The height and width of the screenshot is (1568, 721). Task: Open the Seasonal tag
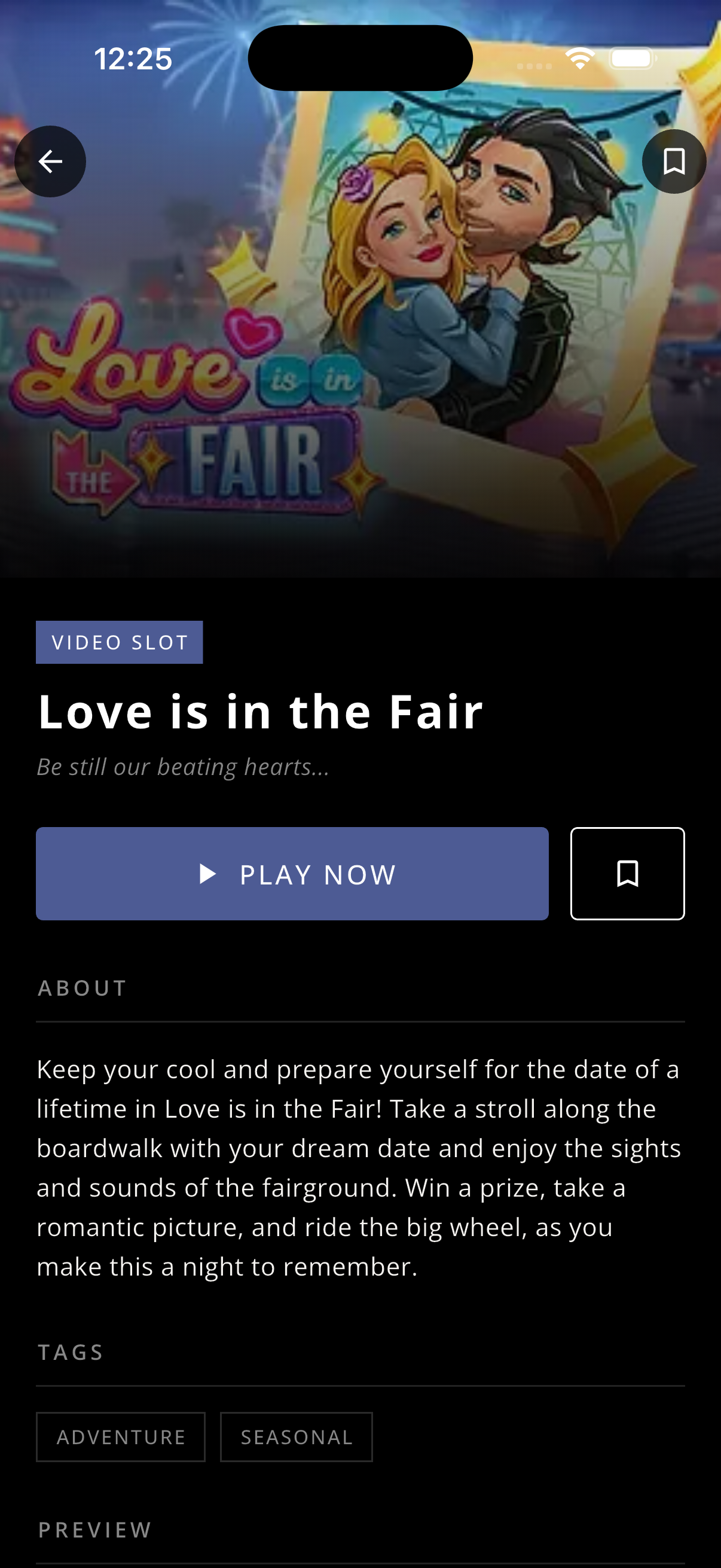(297, 1437)
